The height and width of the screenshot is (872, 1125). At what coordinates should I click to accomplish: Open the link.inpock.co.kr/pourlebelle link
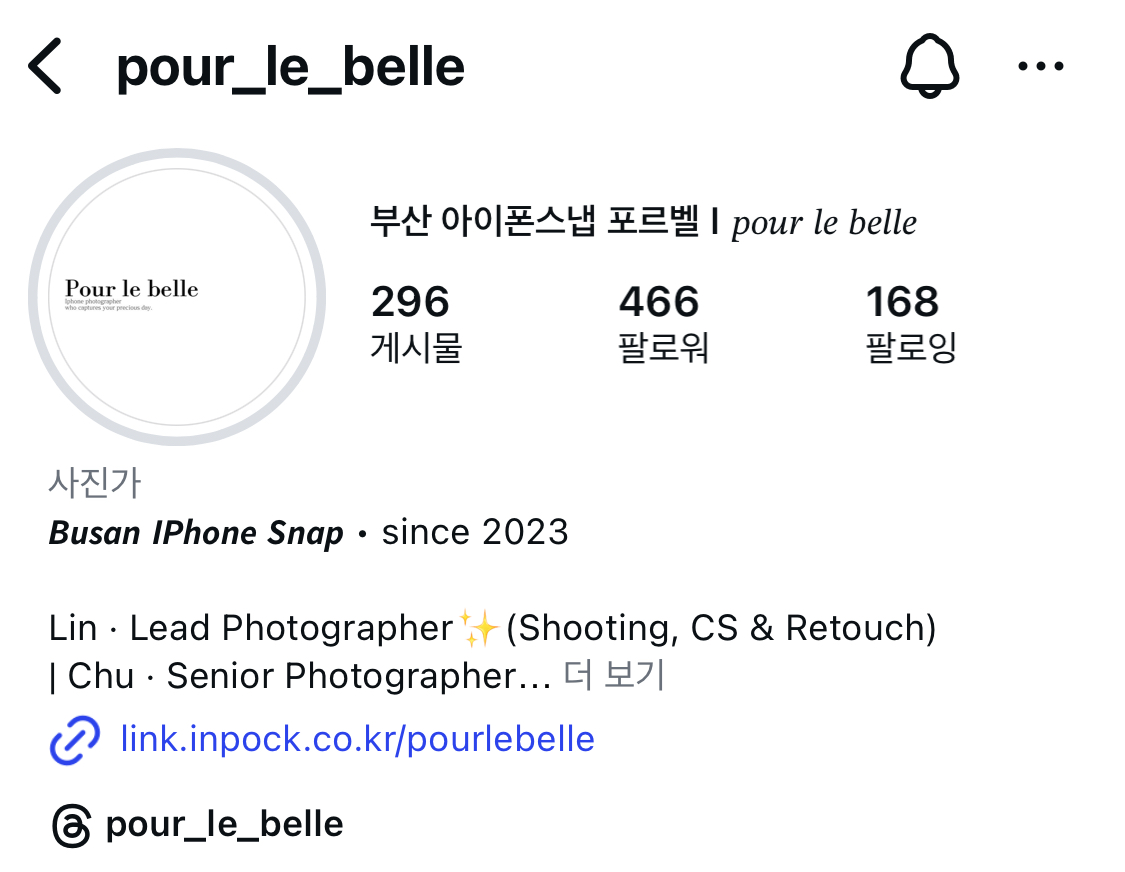357,739
